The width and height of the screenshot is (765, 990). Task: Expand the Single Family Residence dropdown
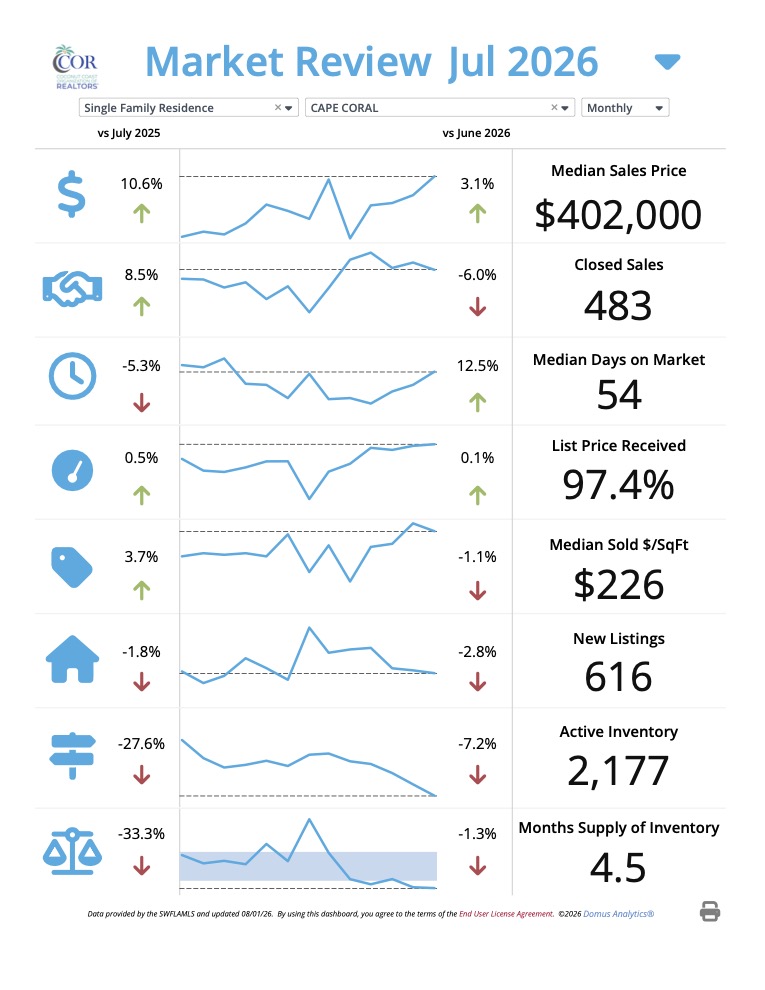coord(288,108)
